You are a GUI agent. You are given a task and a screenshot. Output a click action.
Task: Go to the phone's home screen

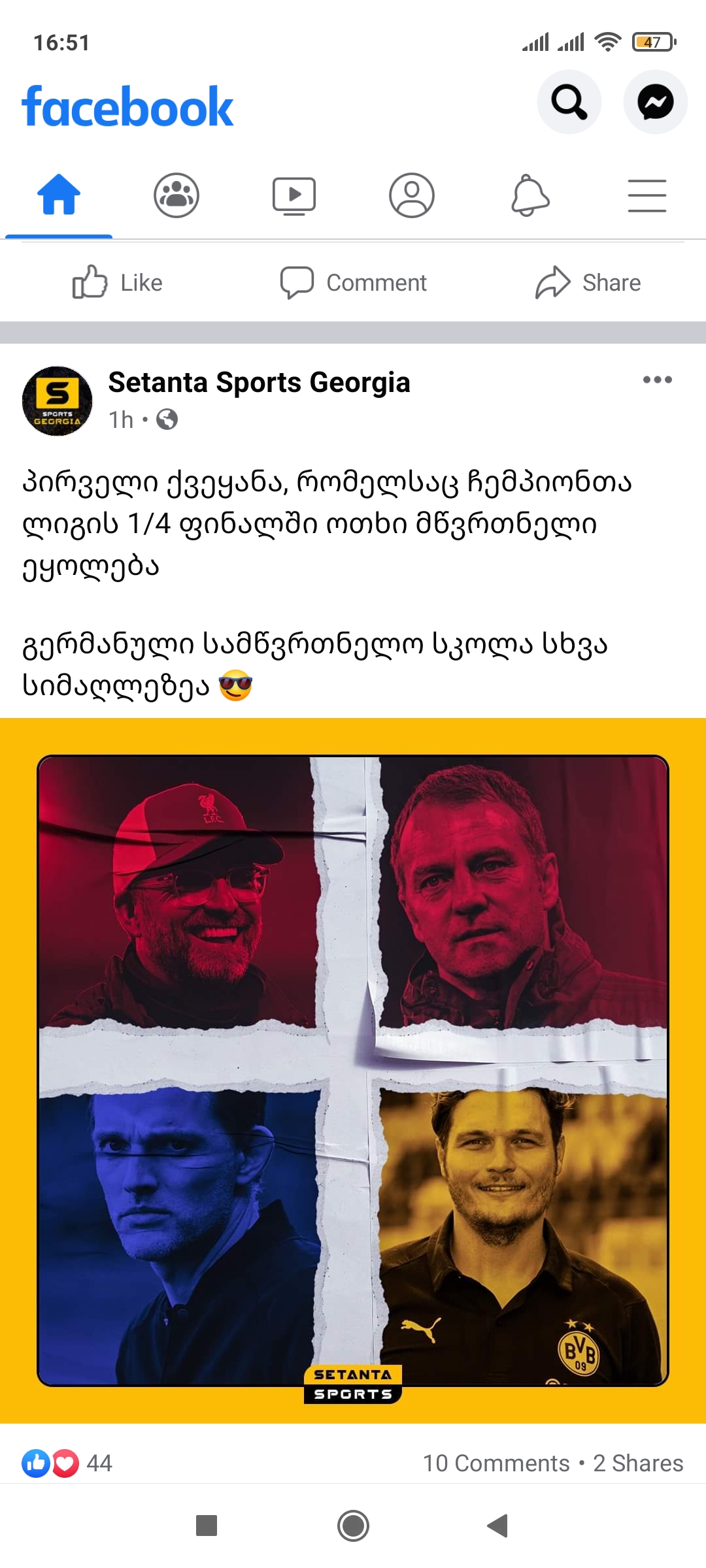(353, 1526)
